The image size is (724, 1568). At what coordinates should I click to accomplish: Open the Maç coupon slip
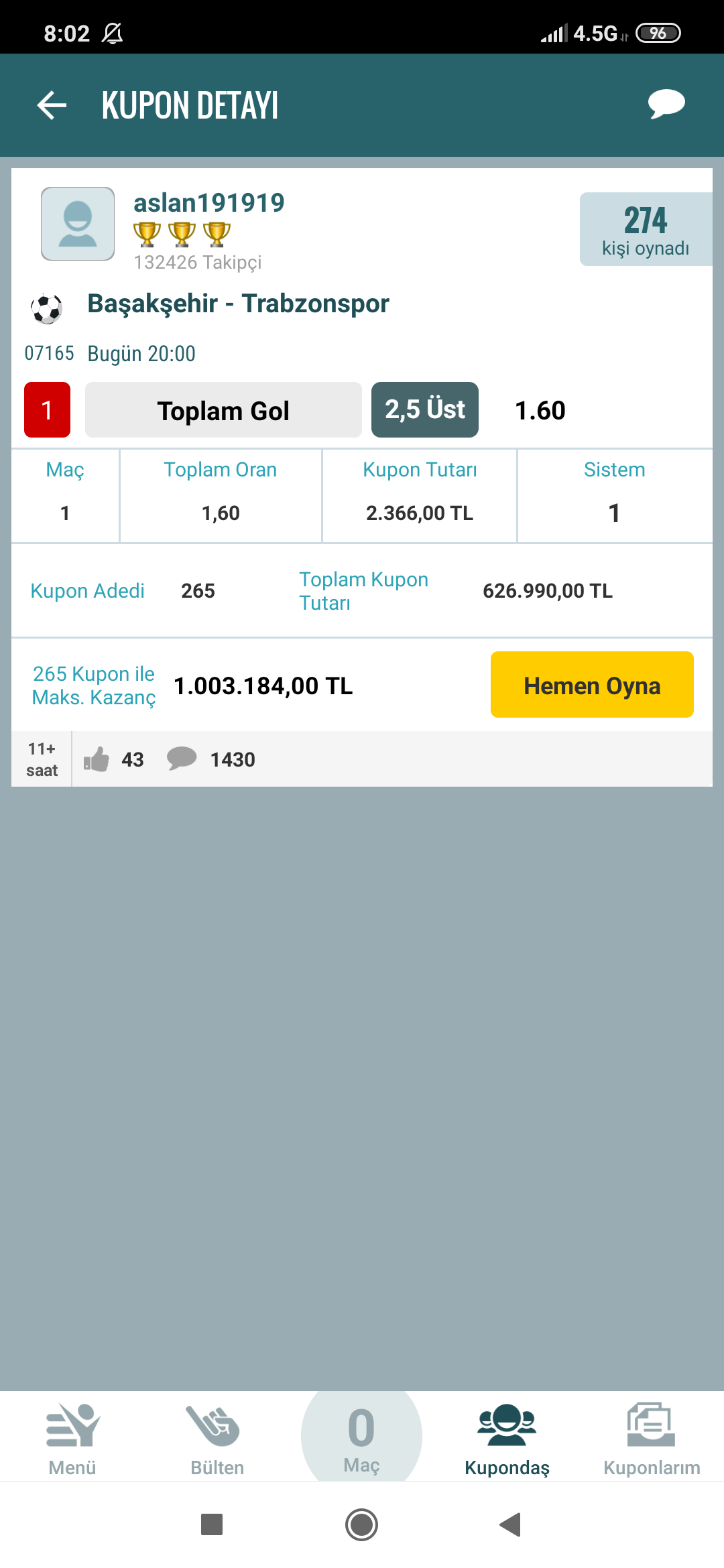tap(361, 1438)
